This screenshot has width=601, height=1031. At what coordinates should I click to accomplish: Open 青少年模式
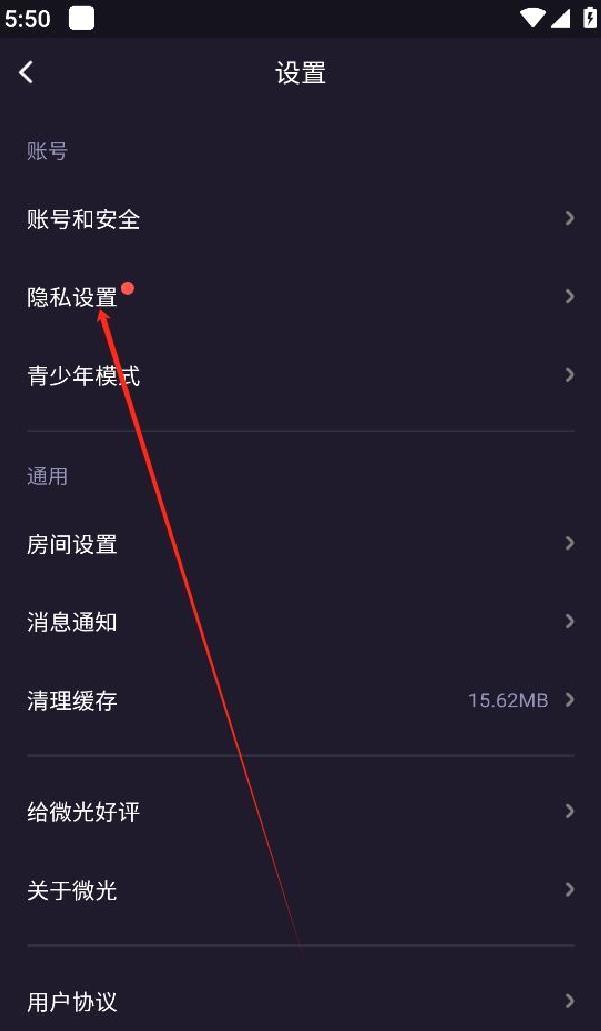click(300, 375)
